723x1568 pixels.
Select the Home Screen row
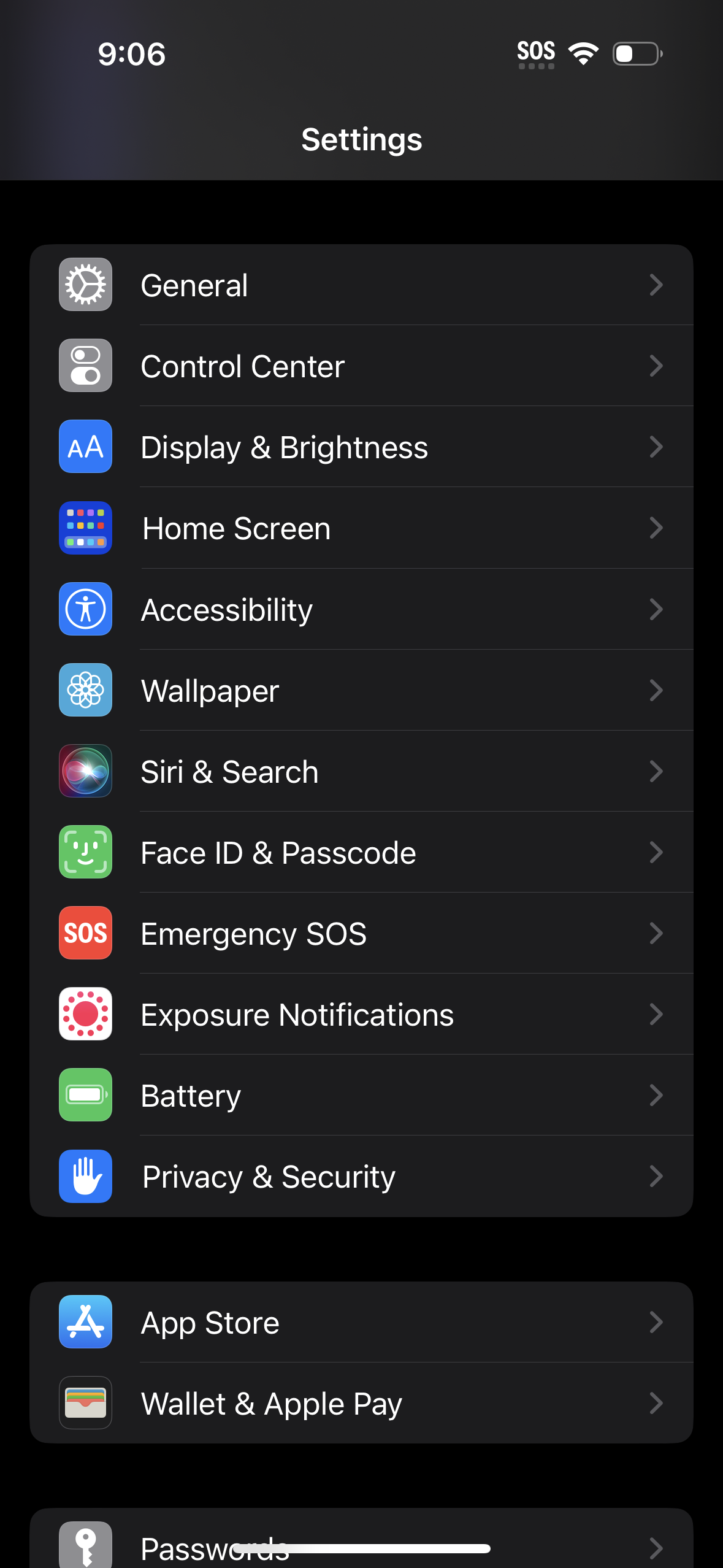361,528
